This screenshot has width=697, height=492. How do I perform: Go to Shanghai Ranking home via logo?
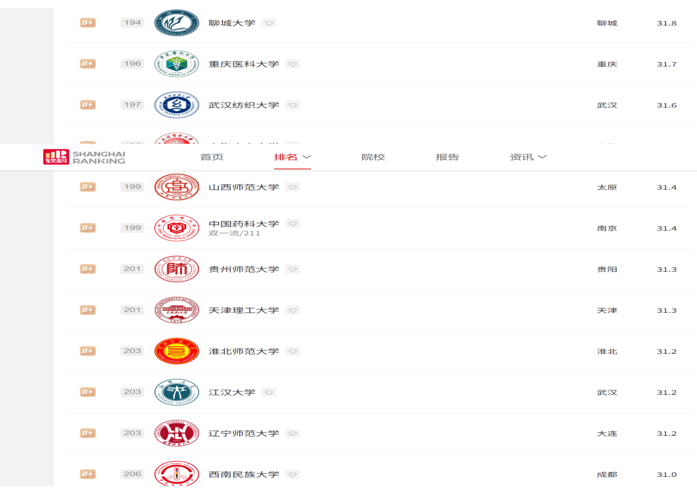84,157
